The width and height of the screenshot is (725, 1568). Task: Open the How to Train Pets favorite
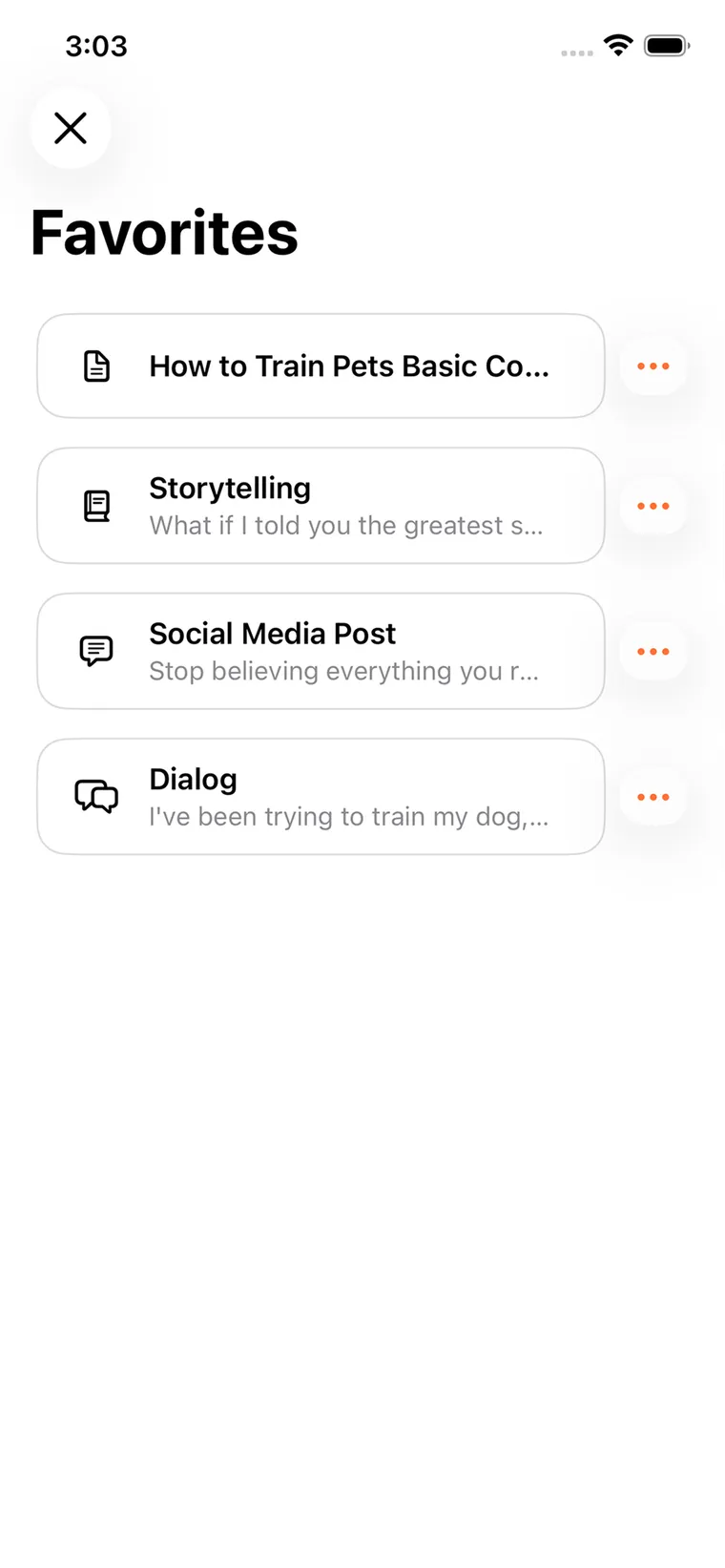[x=321, y=366]
